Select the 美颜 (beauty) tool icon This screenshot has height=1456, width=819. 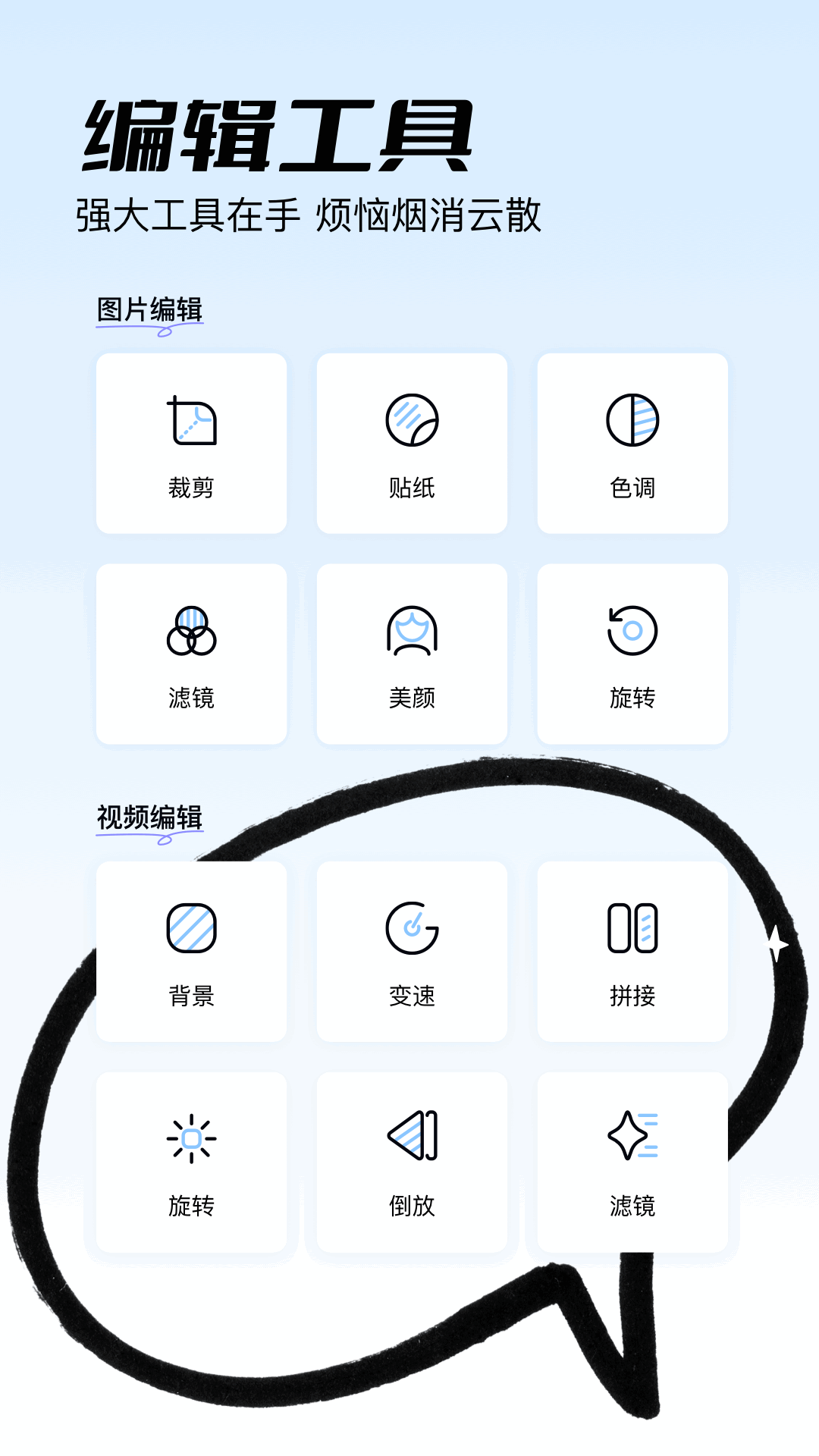(410, 632)
